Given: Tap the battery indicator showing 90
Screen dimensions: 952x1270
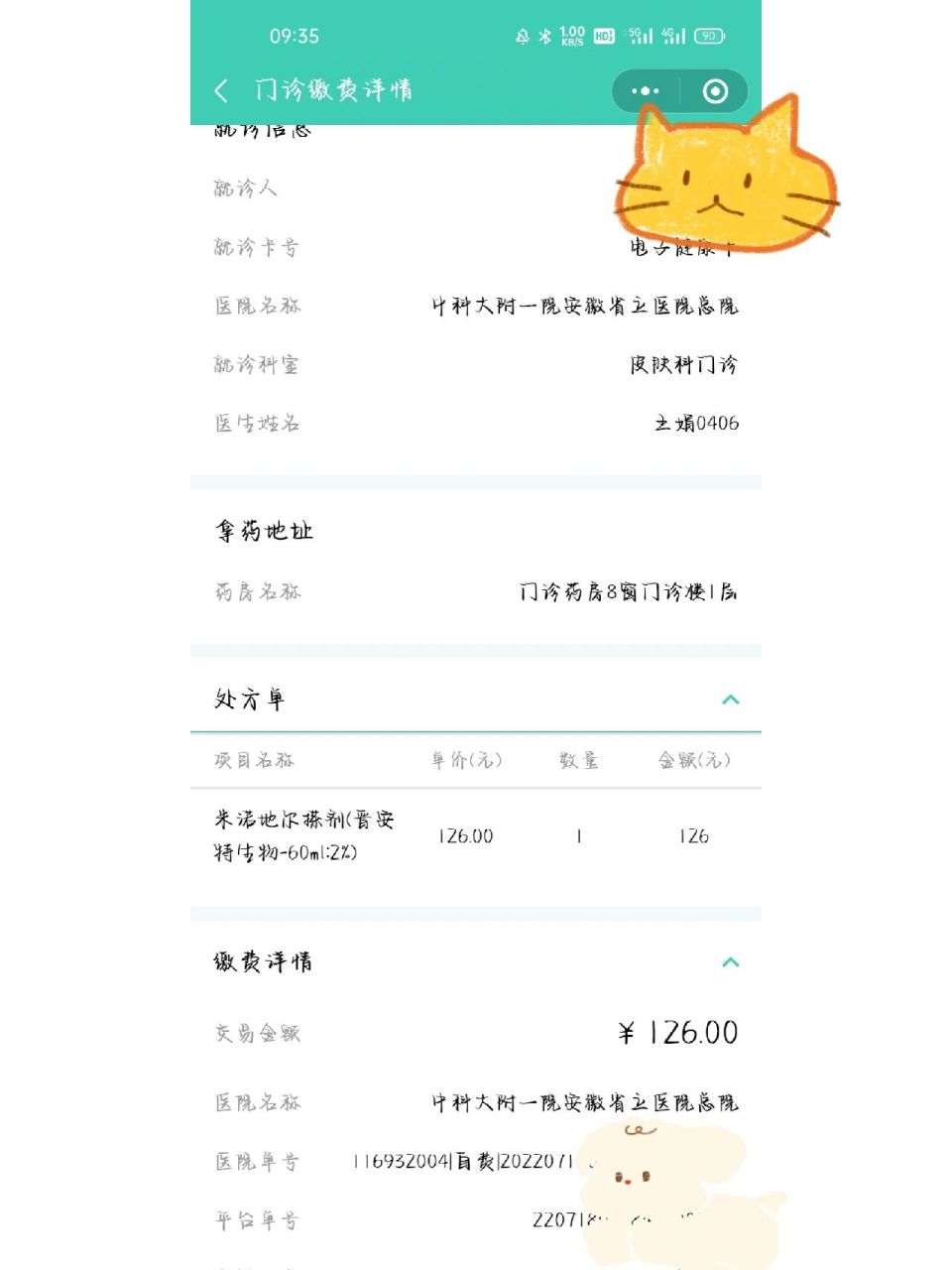Looking at the screenshot, I should click(x=711, y=36).
